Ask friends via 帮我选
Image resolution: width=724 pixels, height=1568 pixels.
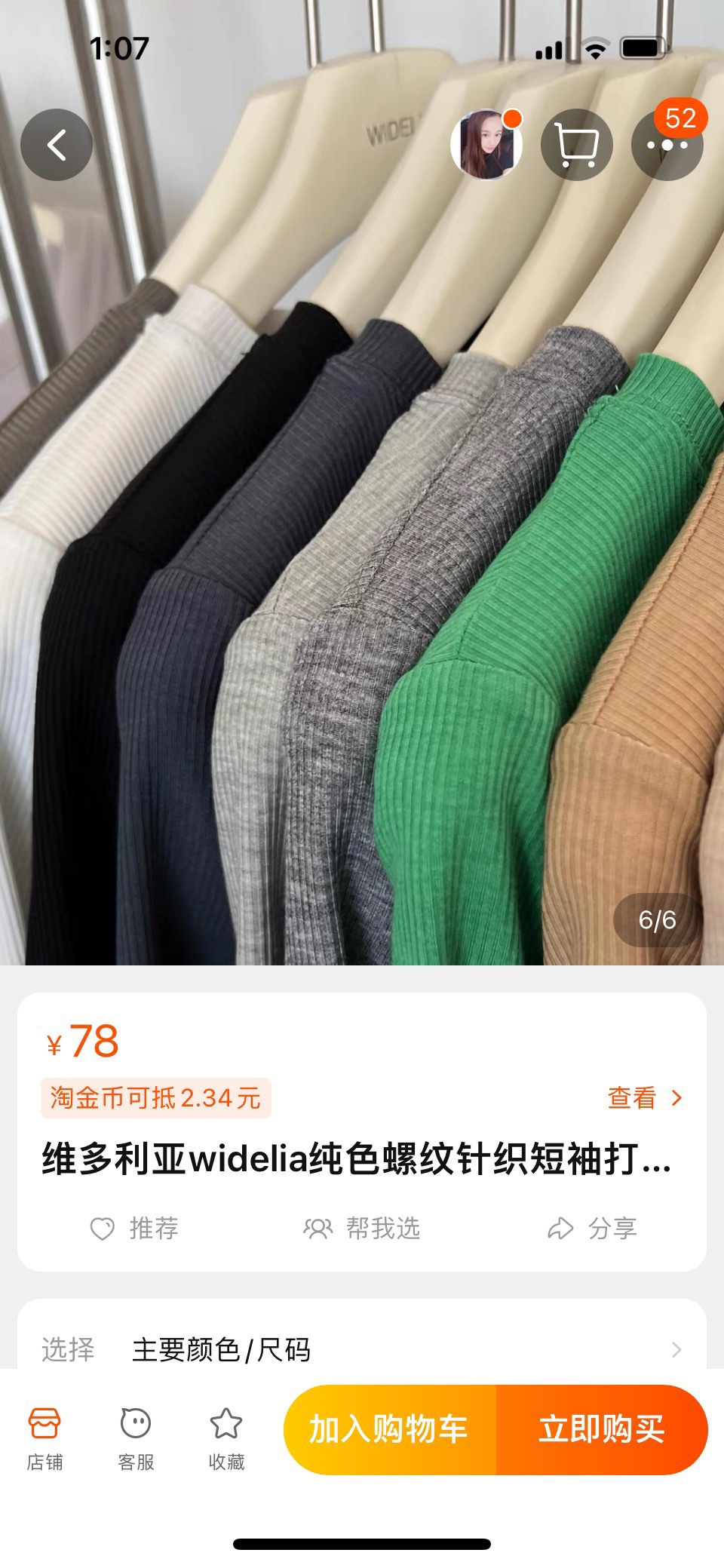point(361,1229)
